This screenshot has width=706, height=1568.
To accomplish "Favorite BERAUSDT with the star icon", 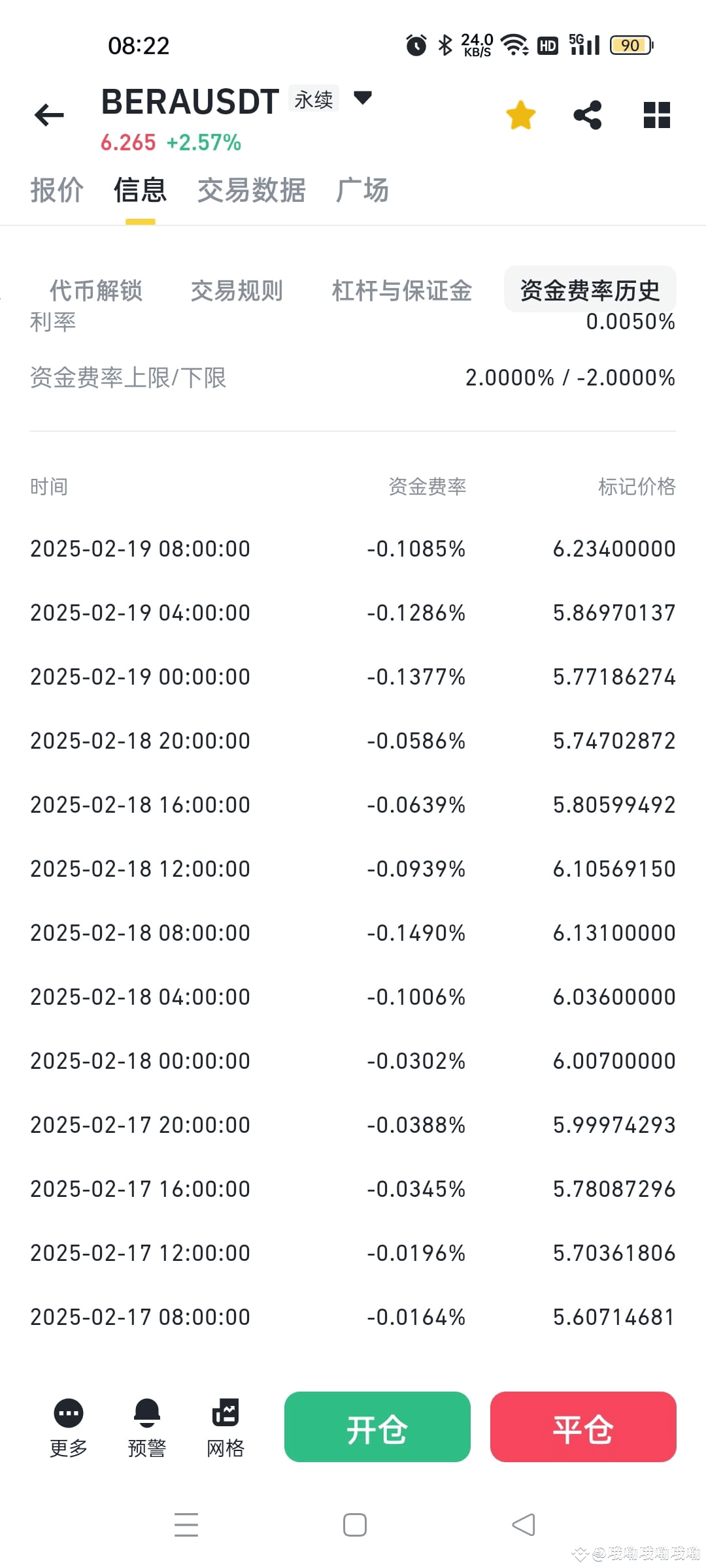I will [x=520, y=114].
